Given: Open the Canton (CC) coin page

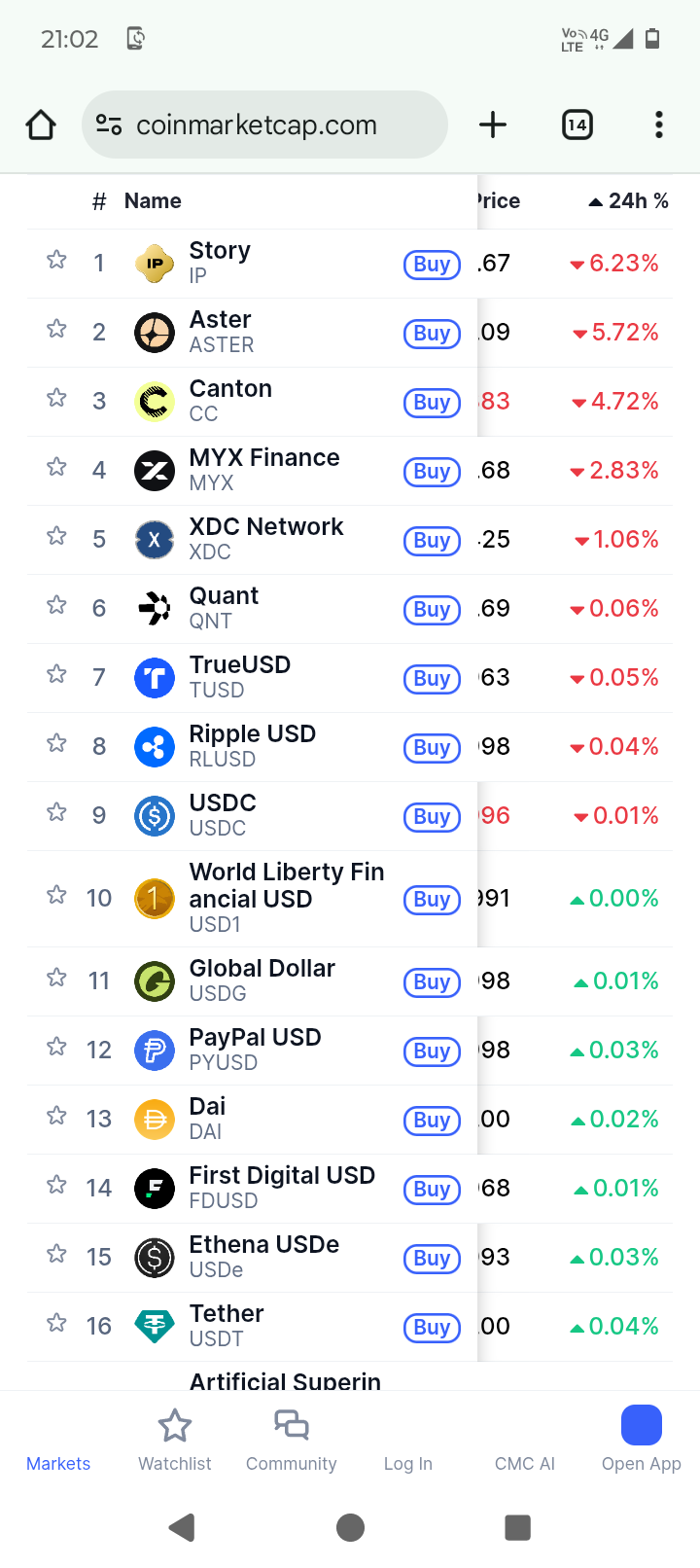Looking at the screenshot, I should point(230,400).
